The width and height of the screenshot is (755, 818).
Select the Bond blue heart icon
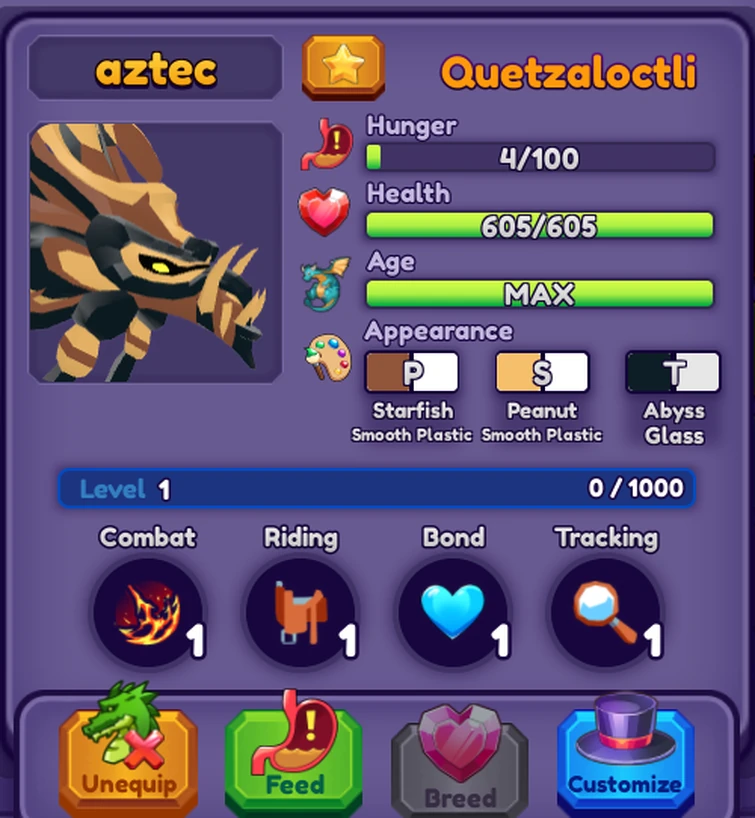(x=454, y=609)
